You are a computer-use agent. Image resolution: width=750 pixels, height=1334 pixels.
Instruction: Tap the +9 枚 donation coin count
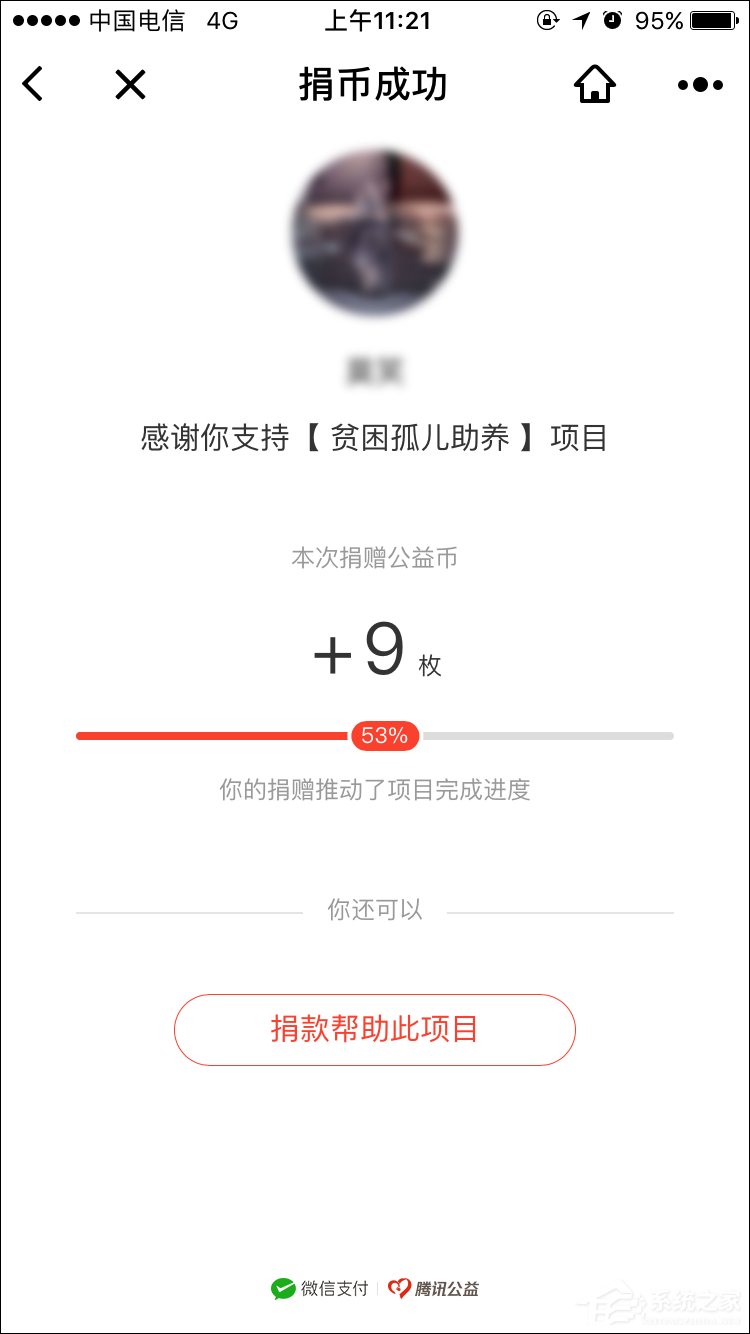point(375,650)
